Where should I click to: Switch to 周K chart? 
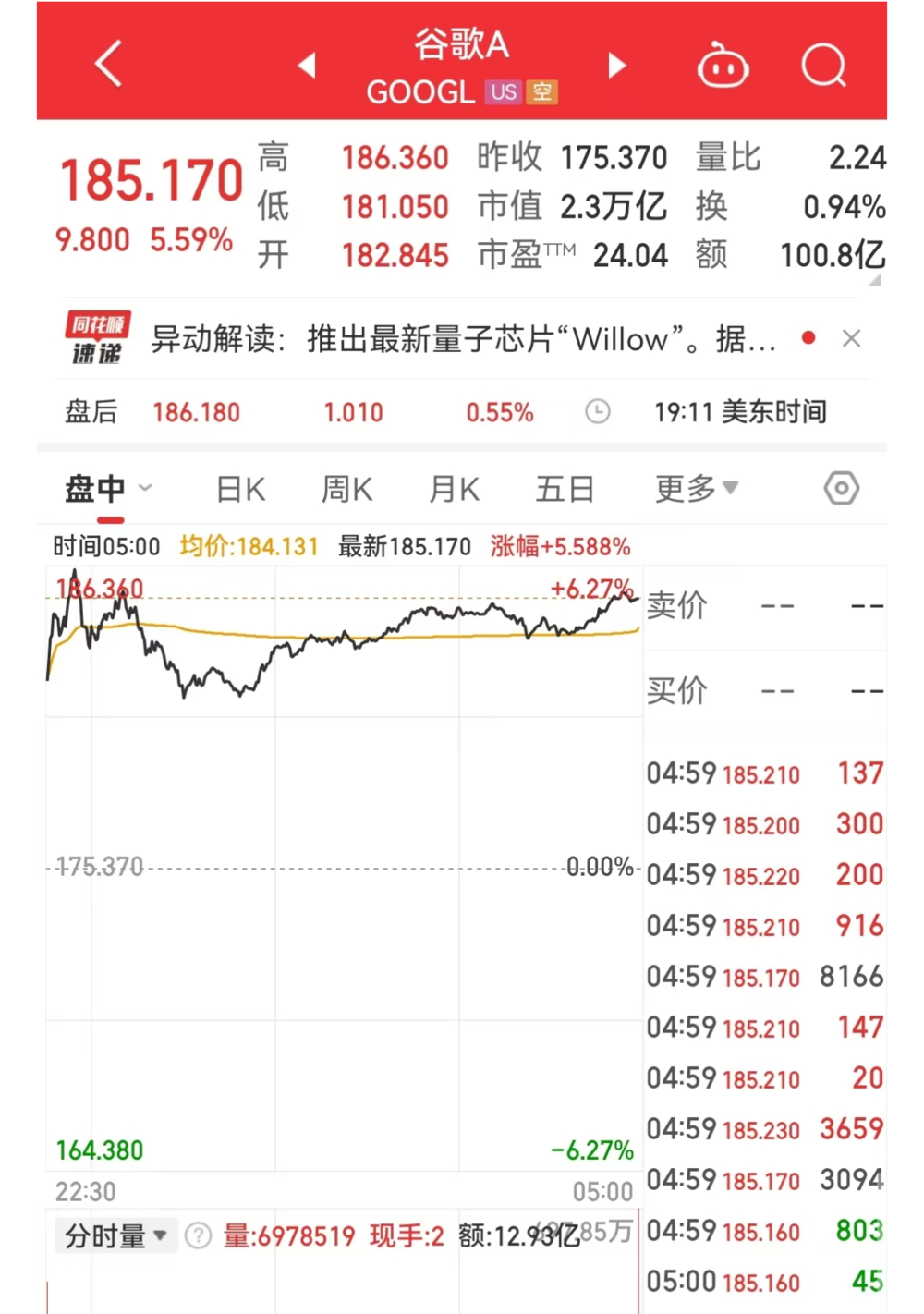(x=346, y=489)
